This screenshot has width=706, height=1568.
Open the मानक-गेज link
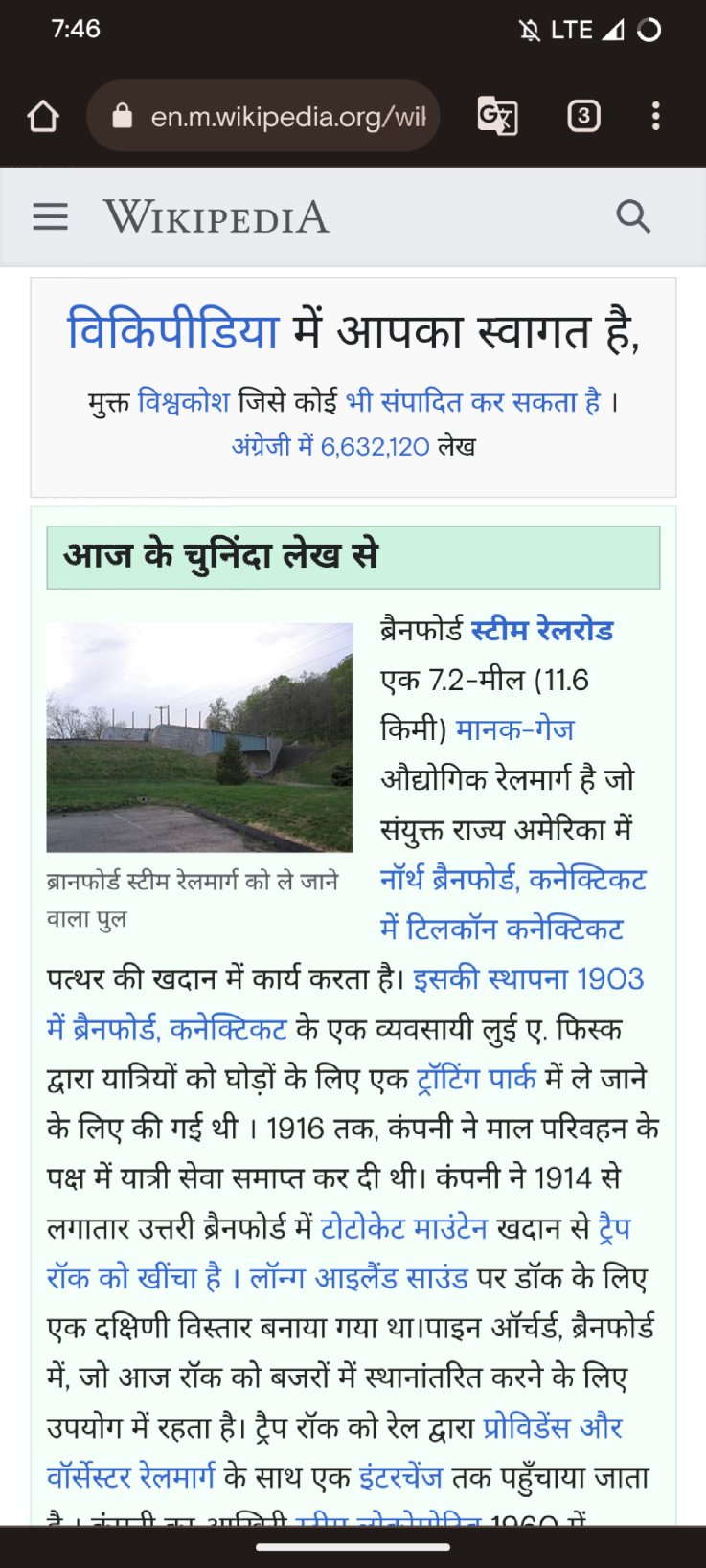click(514, 730)
